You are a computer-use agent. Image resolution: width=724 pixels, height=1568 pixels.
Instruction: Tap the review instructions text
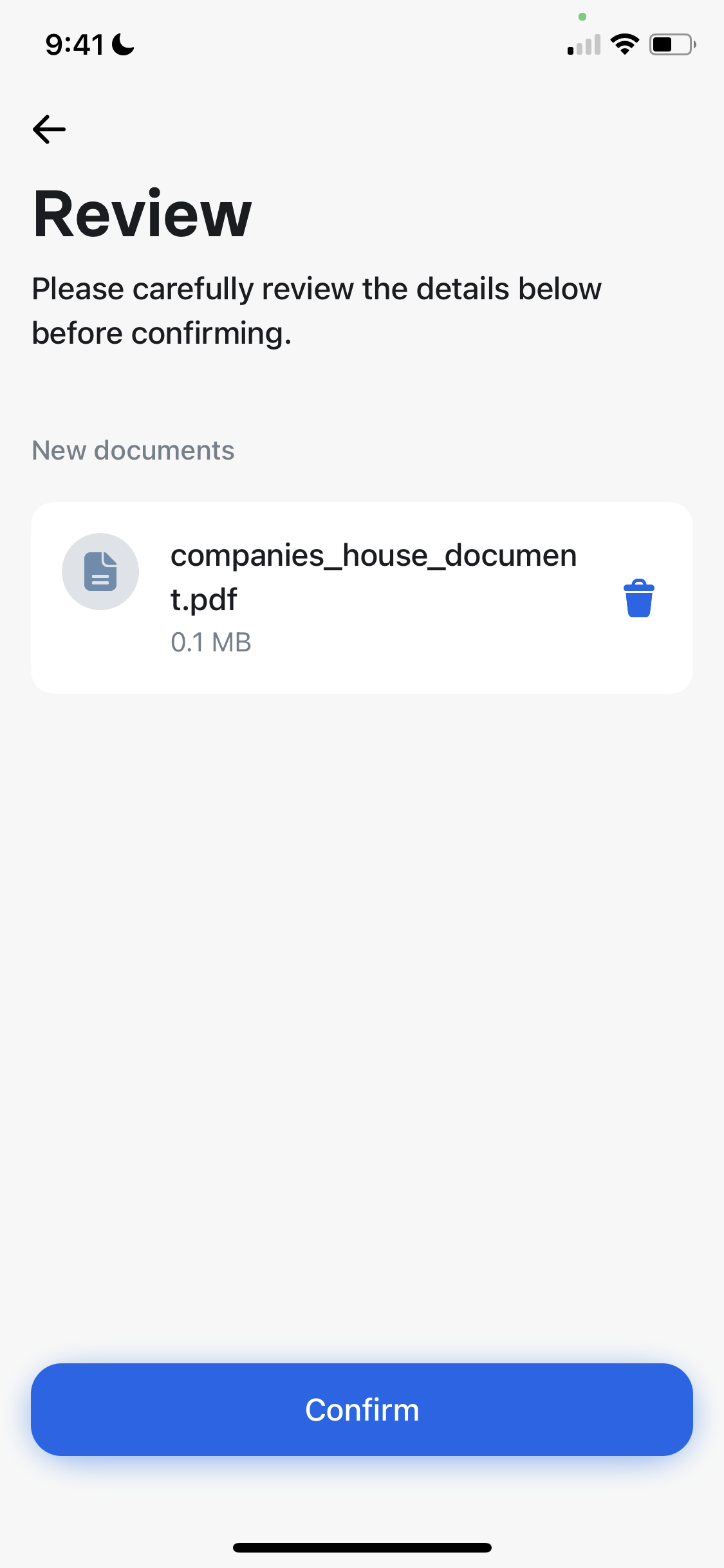[317, 310]
